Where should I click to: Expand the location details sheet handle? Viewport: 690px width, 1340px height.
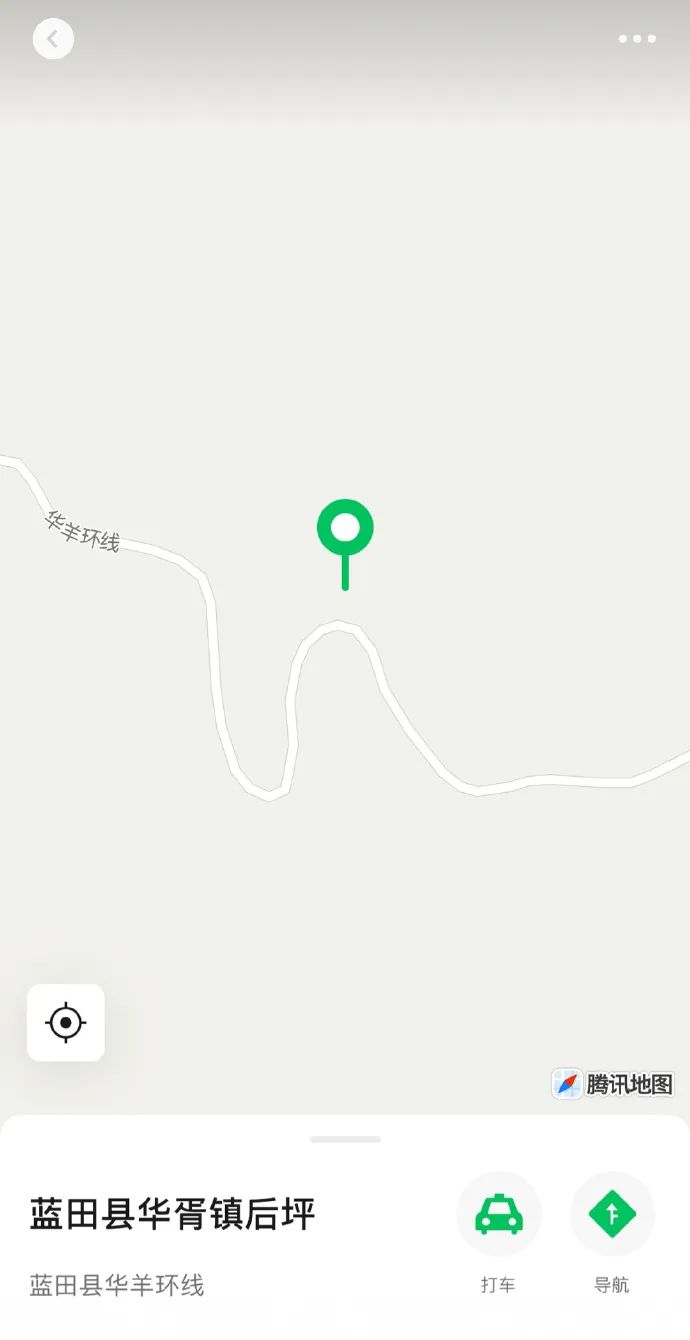(x=345, y=1139)
